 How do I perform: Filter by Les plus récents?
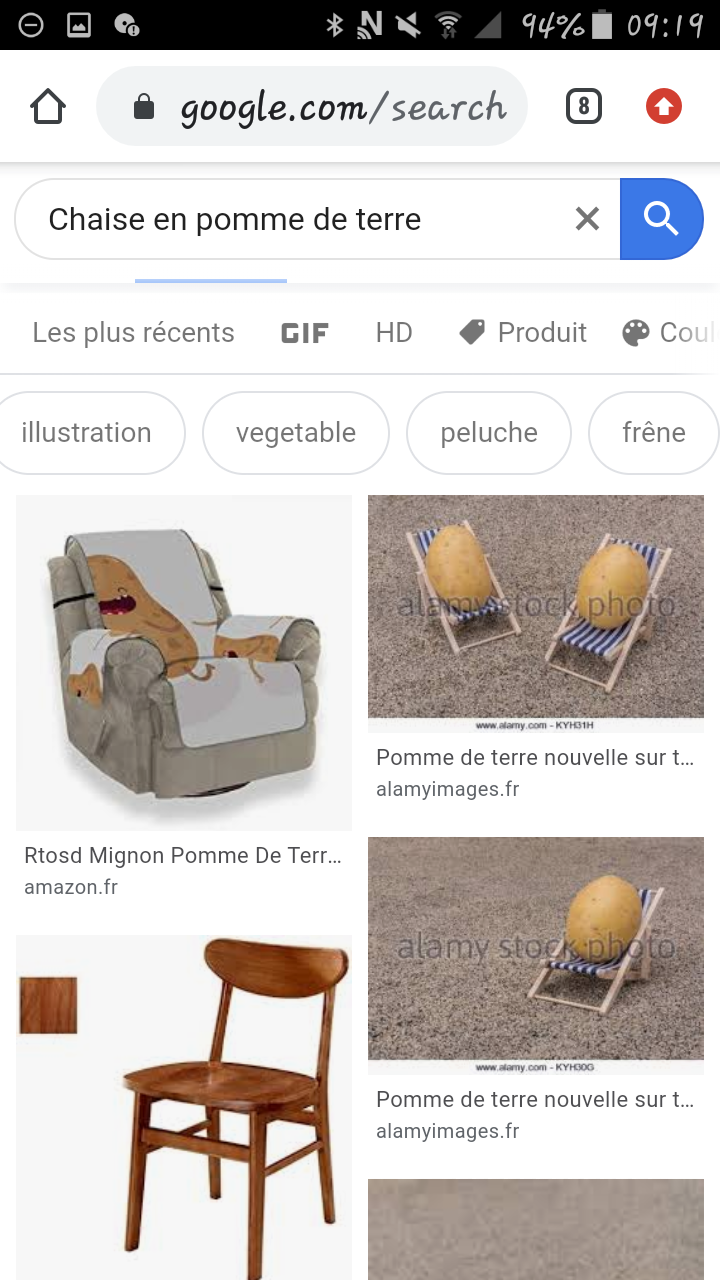pos(133,333)
